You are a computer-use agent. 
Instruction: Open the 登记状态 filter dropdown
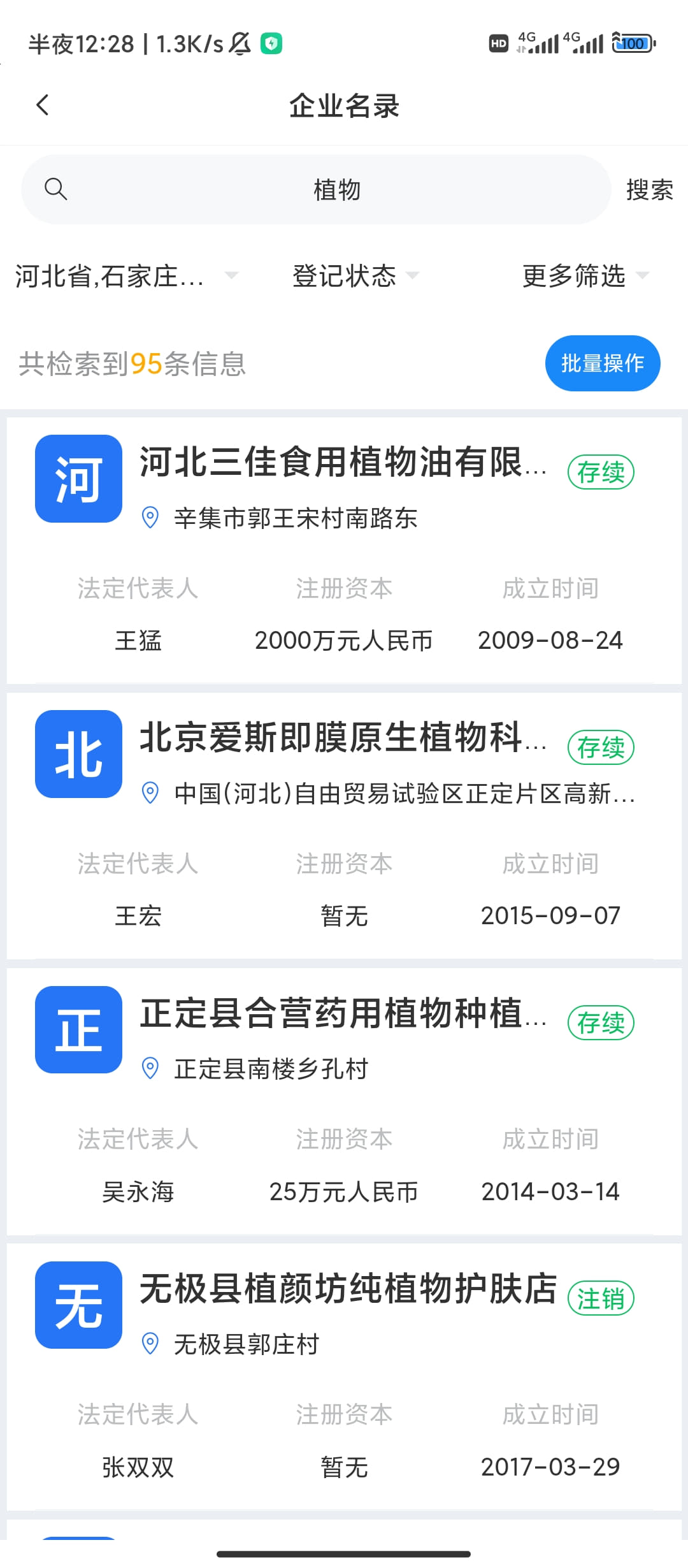pyautogui.click(x=355, y=276)
